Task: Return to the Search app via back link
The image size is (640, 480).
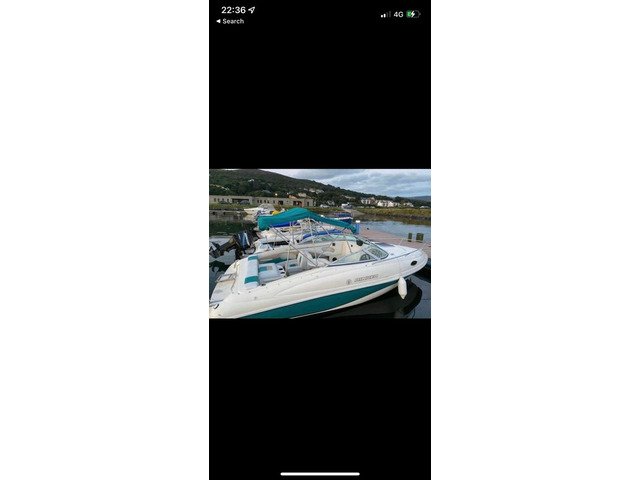Action: 230,21
